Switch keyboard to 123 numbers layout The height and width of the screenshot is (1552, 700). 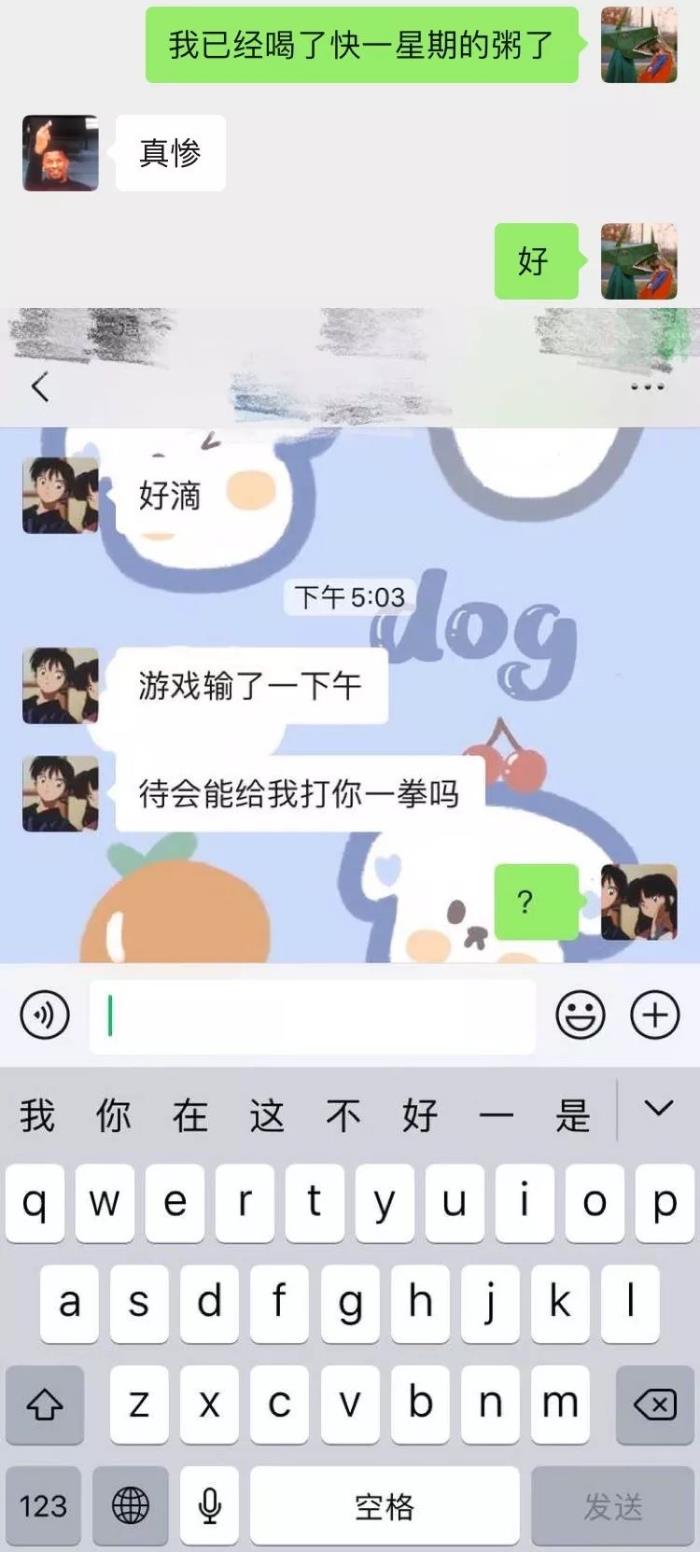[x=44, y=1506]
